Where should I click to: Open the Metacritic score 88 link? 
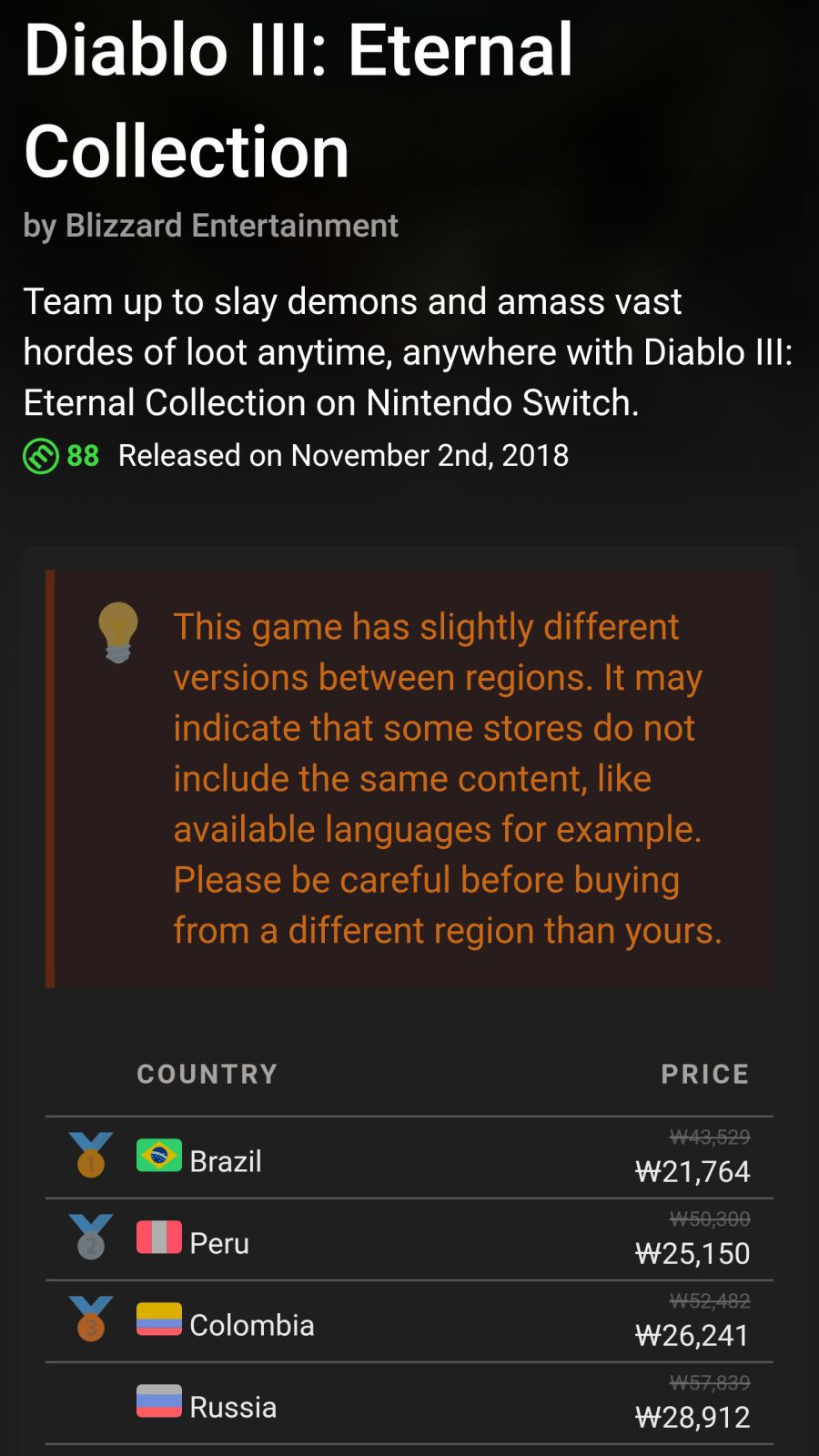point(61,456)
